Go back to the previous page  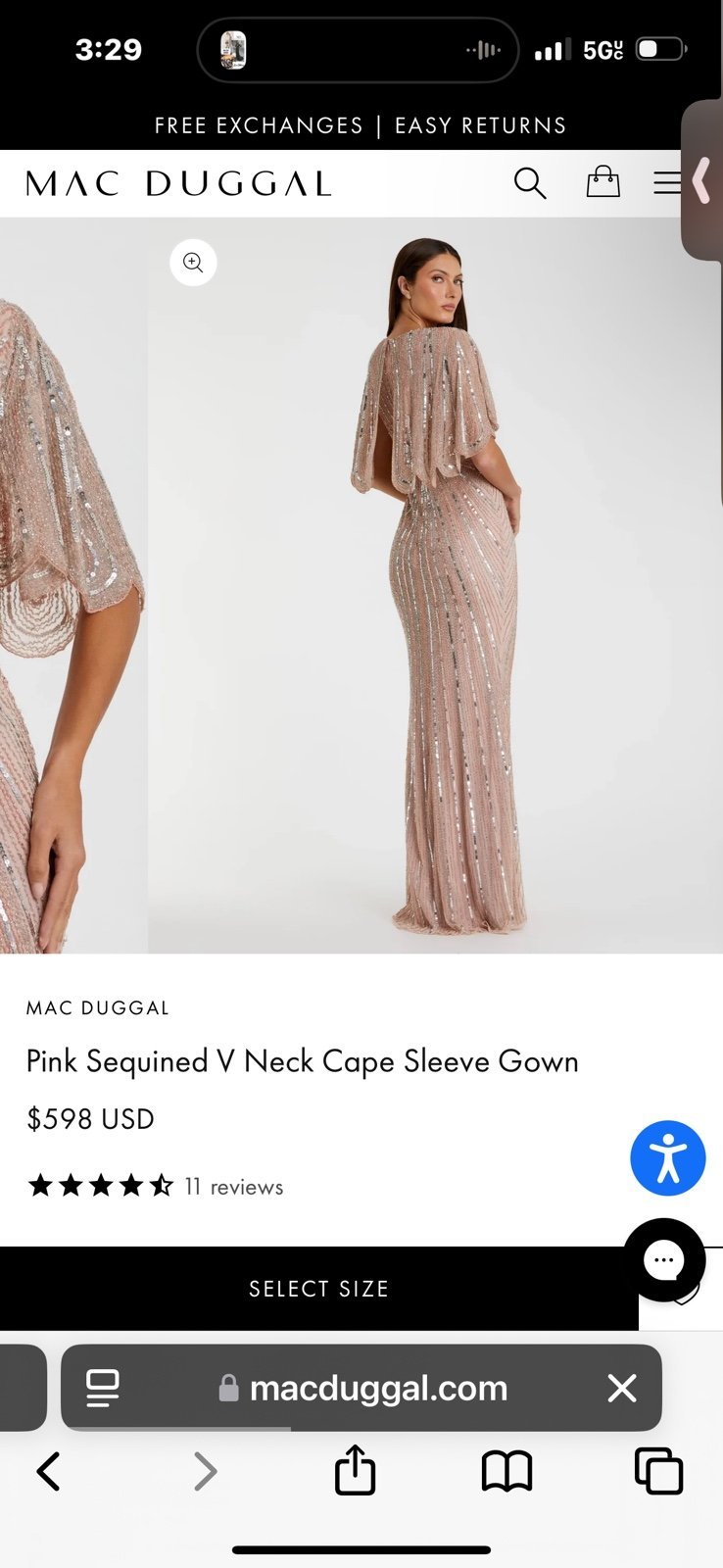coord(49,1471)
